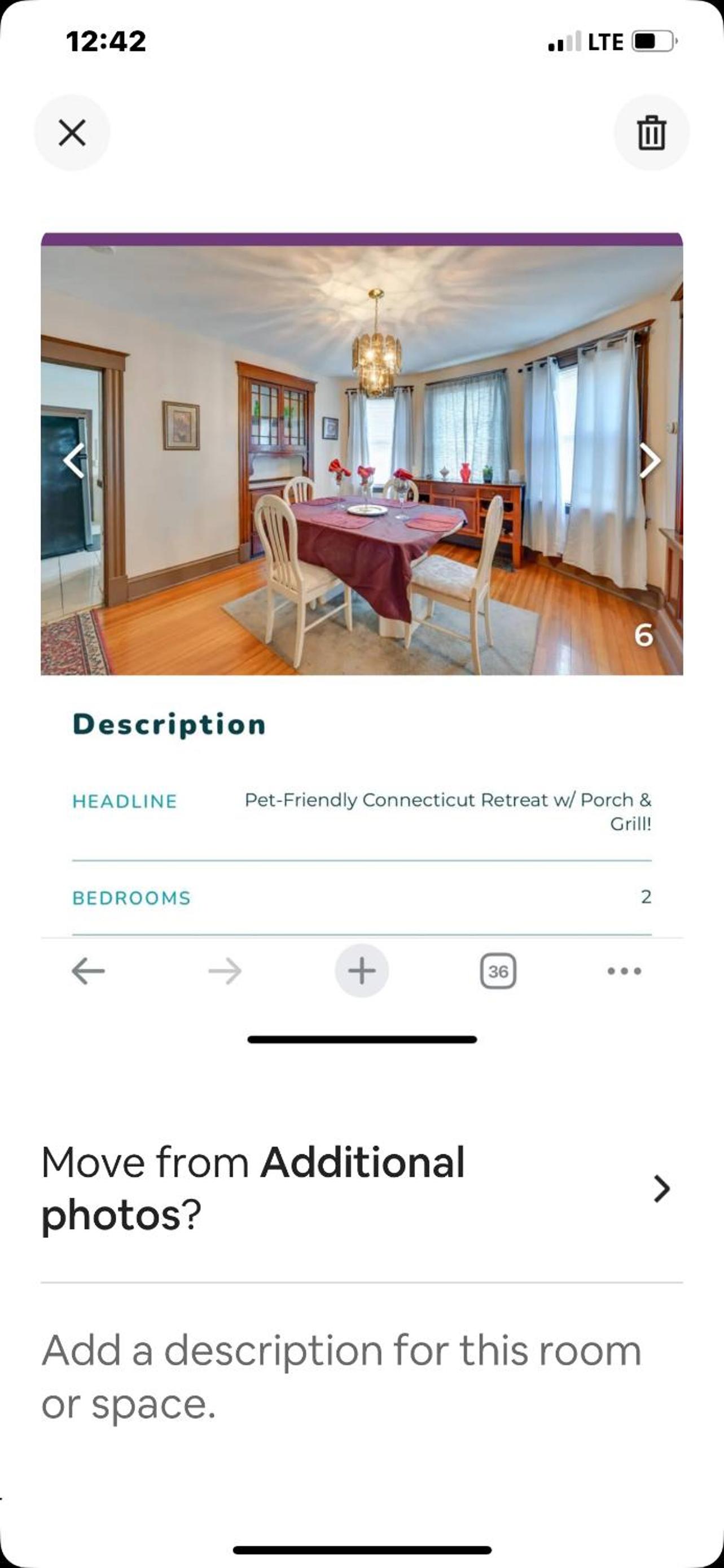The image size is (724, 1568).
Task: Open the Move from Additional photos row
Action: coord(362,1188)
